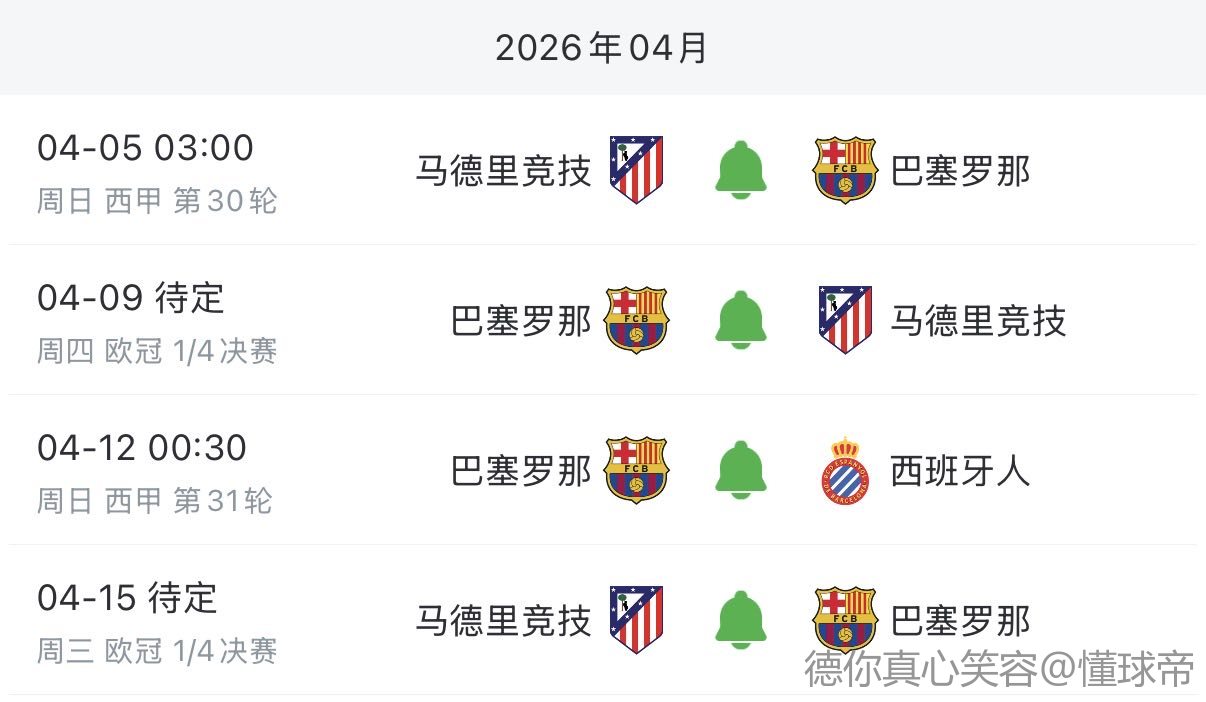The image size is (1206, 702).
Task: Open the 04-05 西甲 第30轮 match
Action: (157, 171)
